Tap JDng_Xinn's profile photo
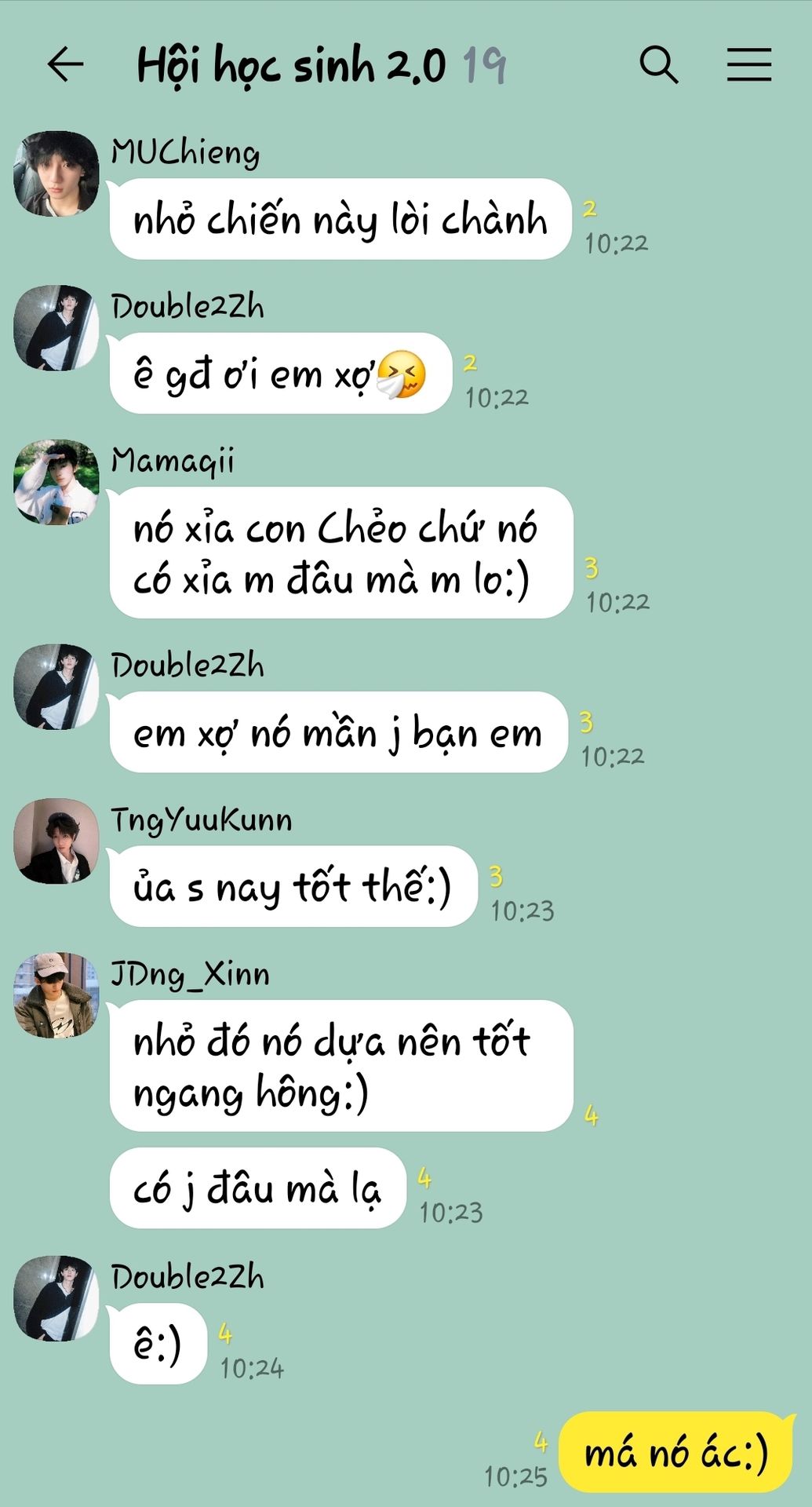 (x=56, y=996)
